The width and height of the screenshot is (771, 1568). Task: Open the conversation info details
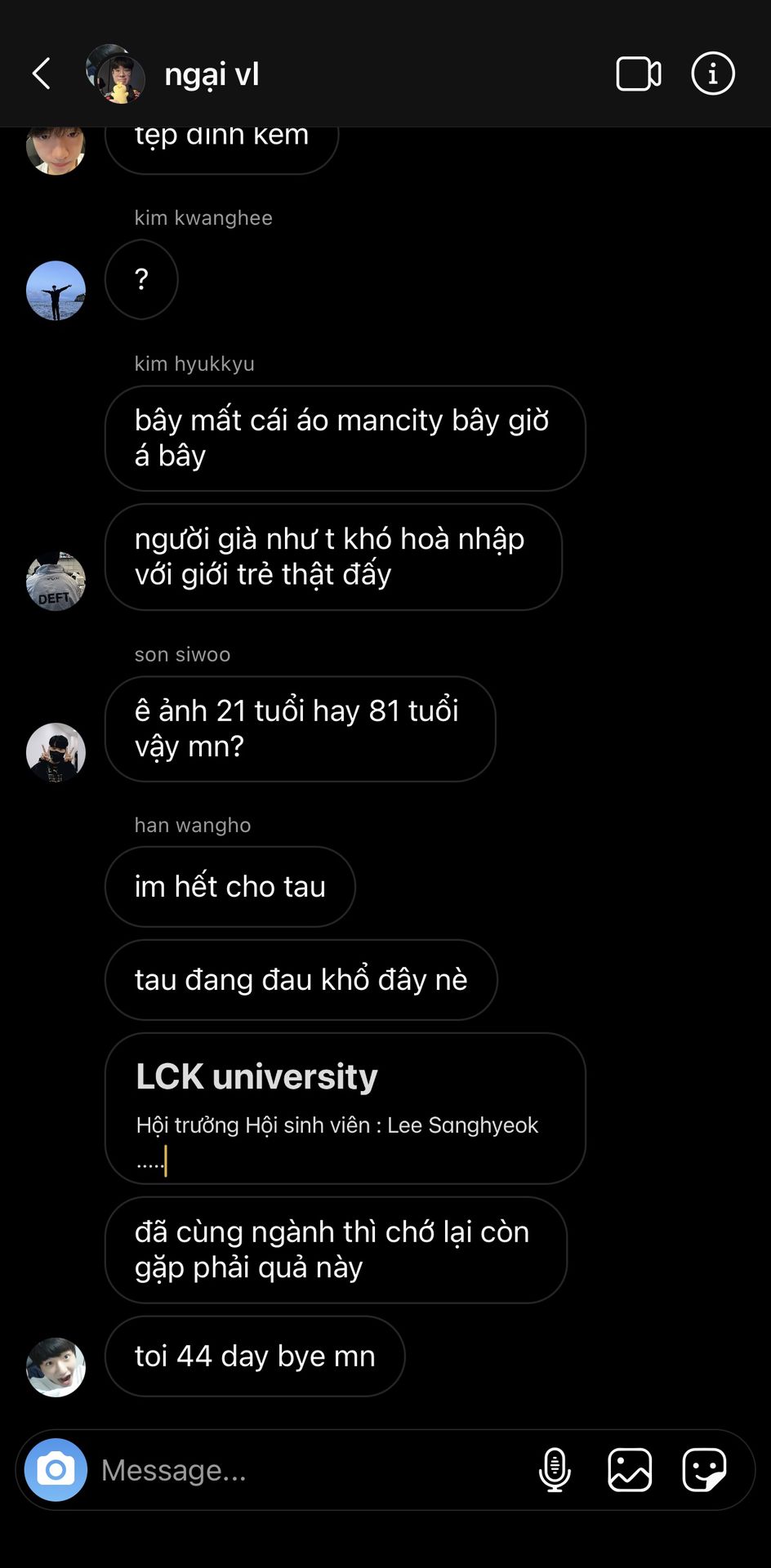pyautogui.click(x=712, y=74)
